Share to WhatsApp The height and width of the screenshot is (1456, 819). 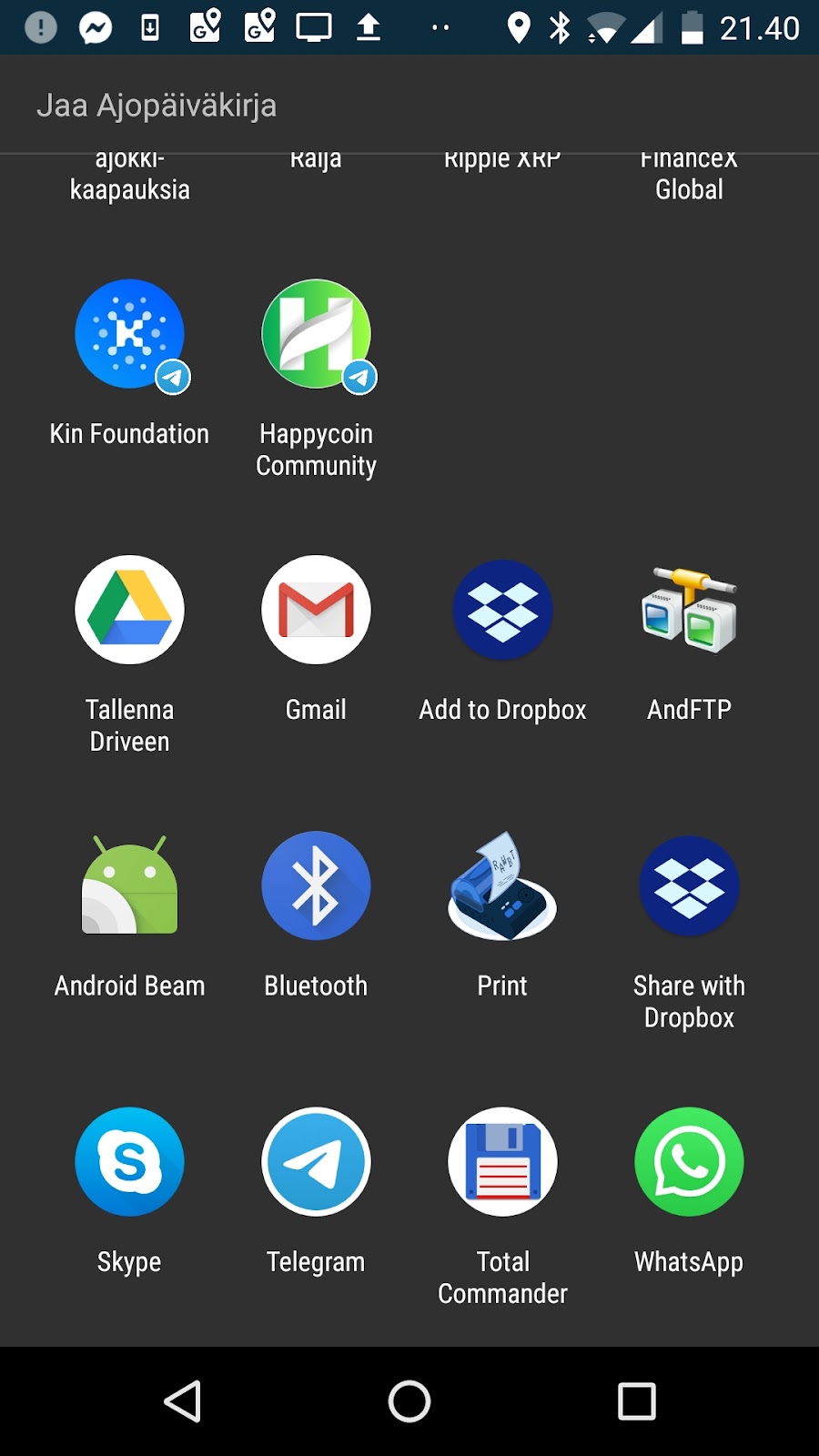pyautogui.click(x=689, y=1190)
